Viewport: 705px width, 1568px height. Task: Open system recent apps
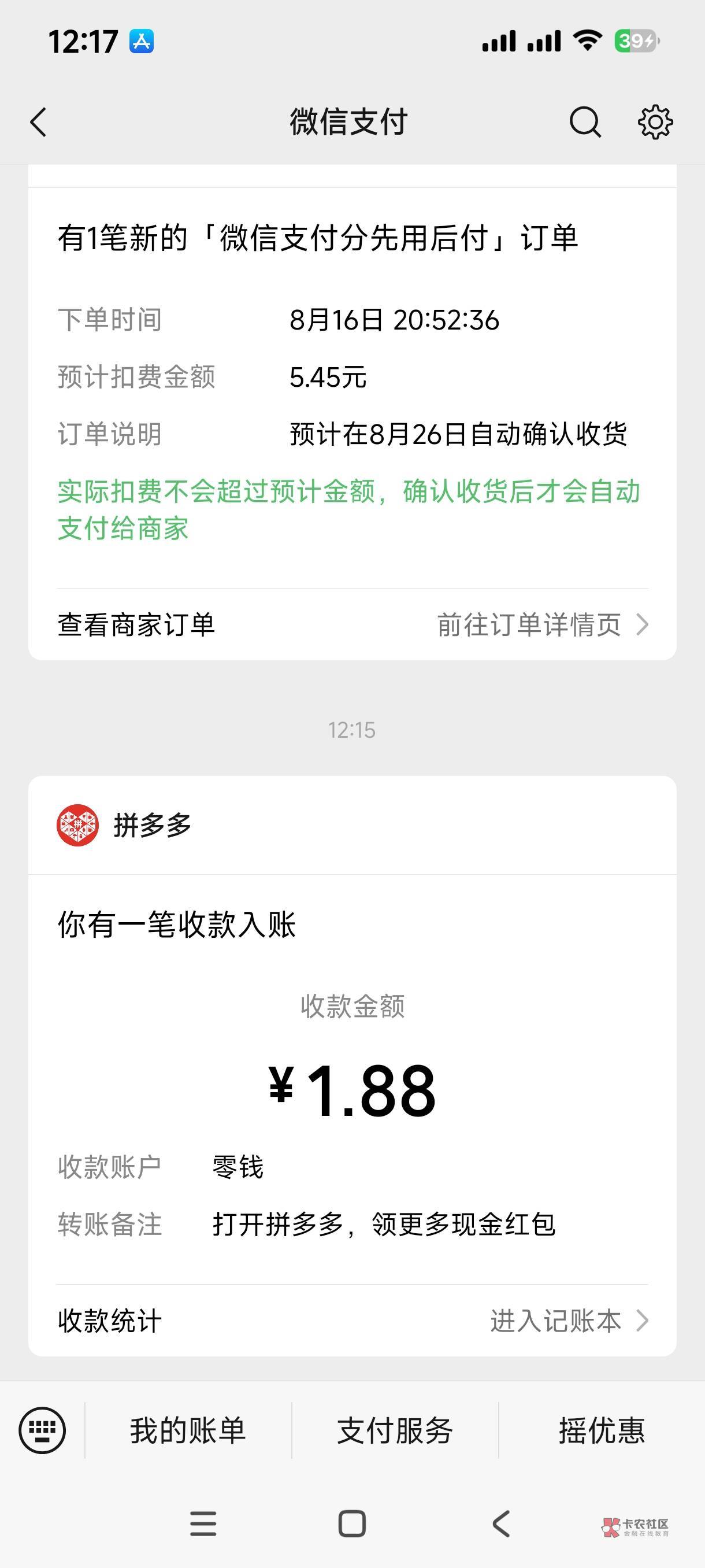click(203, 1524)
